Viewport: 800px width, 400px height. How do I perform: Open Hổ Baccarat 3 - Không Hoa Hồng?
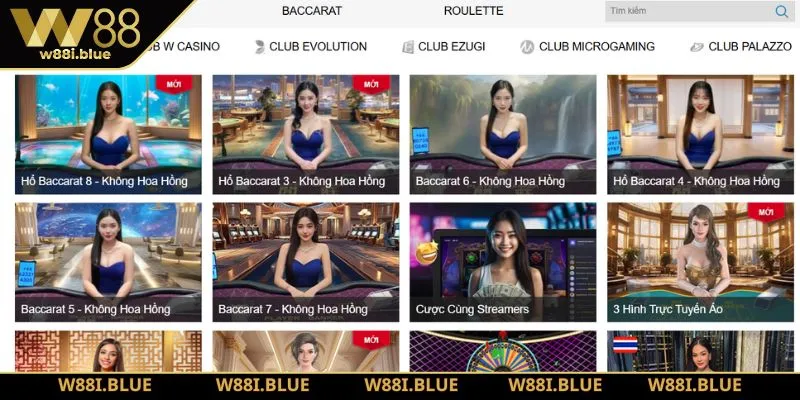pyautogui.click(x=305, y=134)
